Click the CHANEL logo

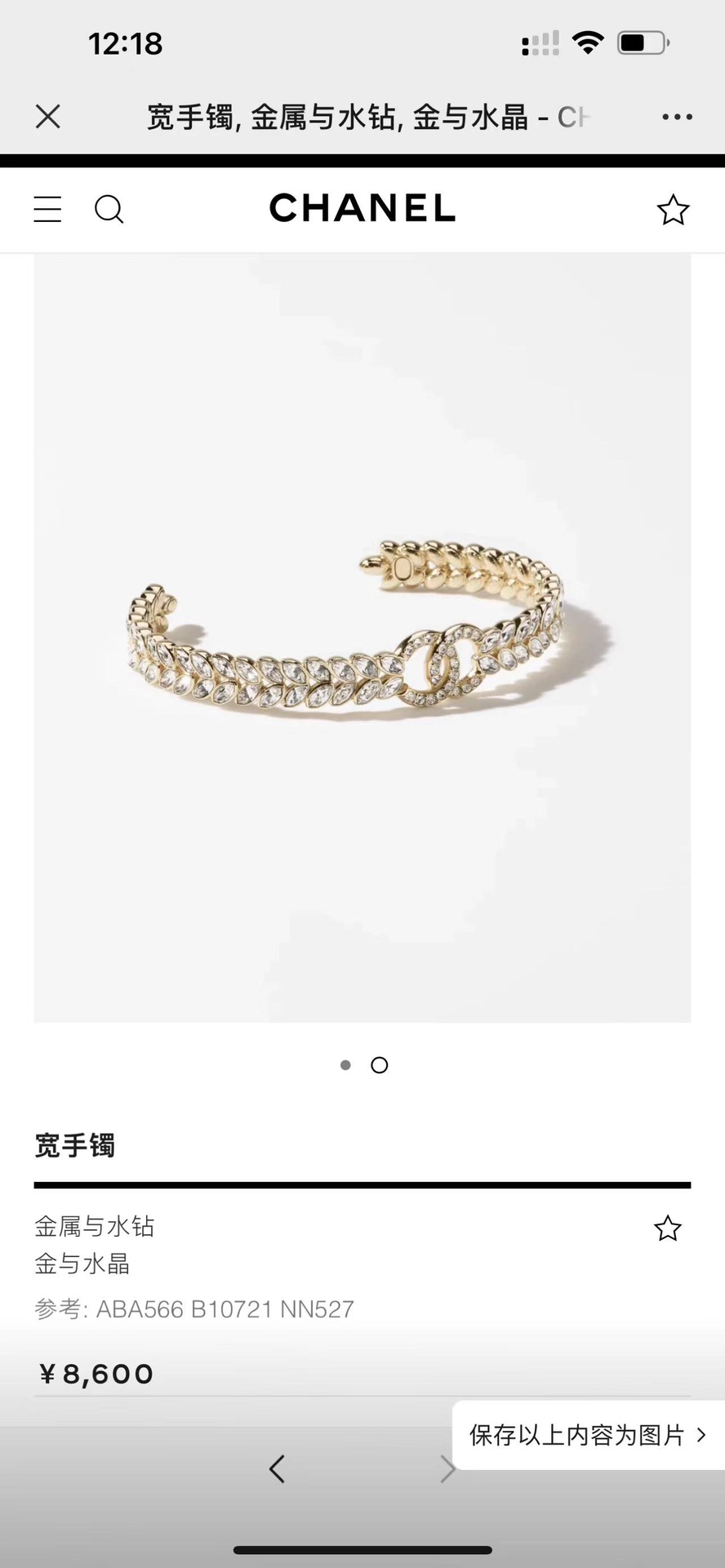[362, 208]
